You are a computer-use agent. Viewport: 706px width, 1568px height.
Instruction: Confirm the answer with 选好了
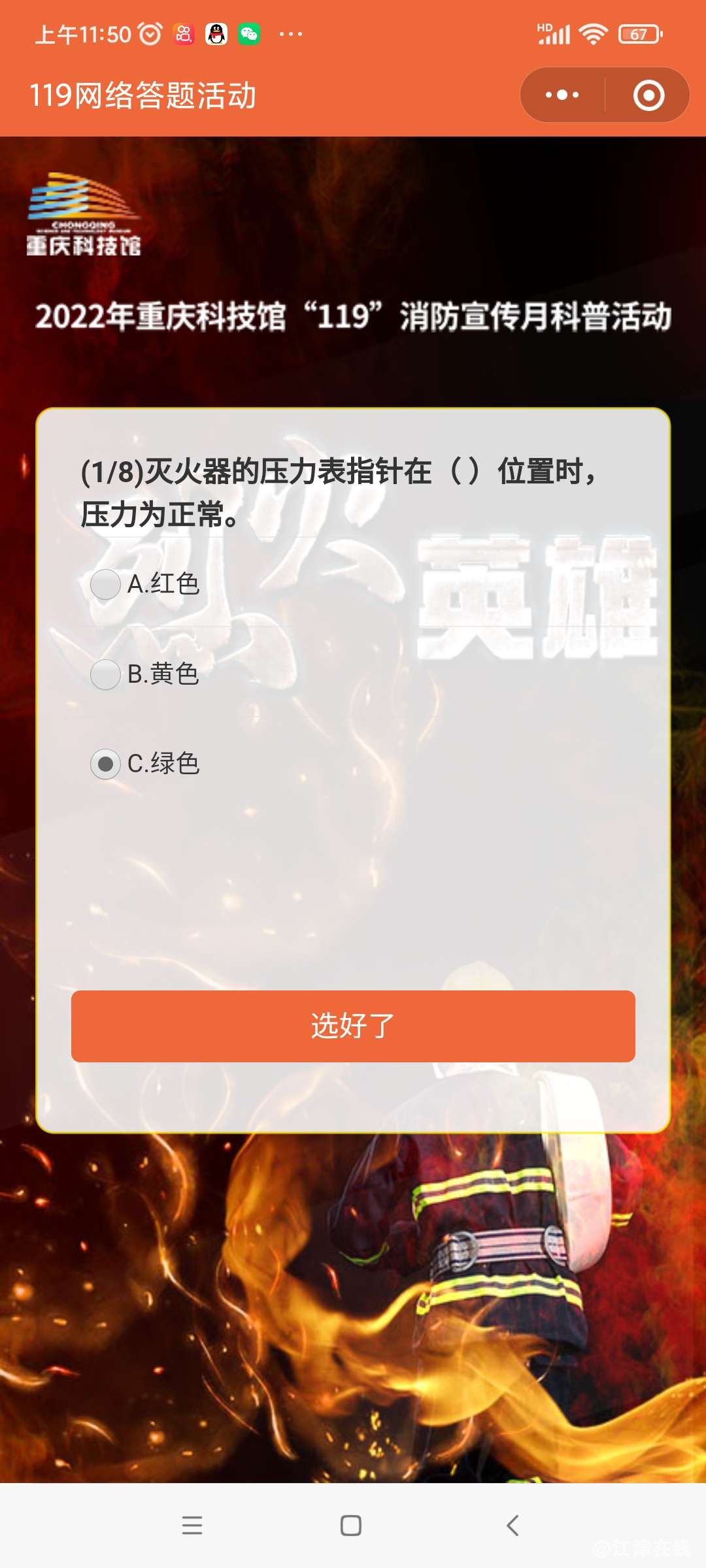[x=353, y=1026]
